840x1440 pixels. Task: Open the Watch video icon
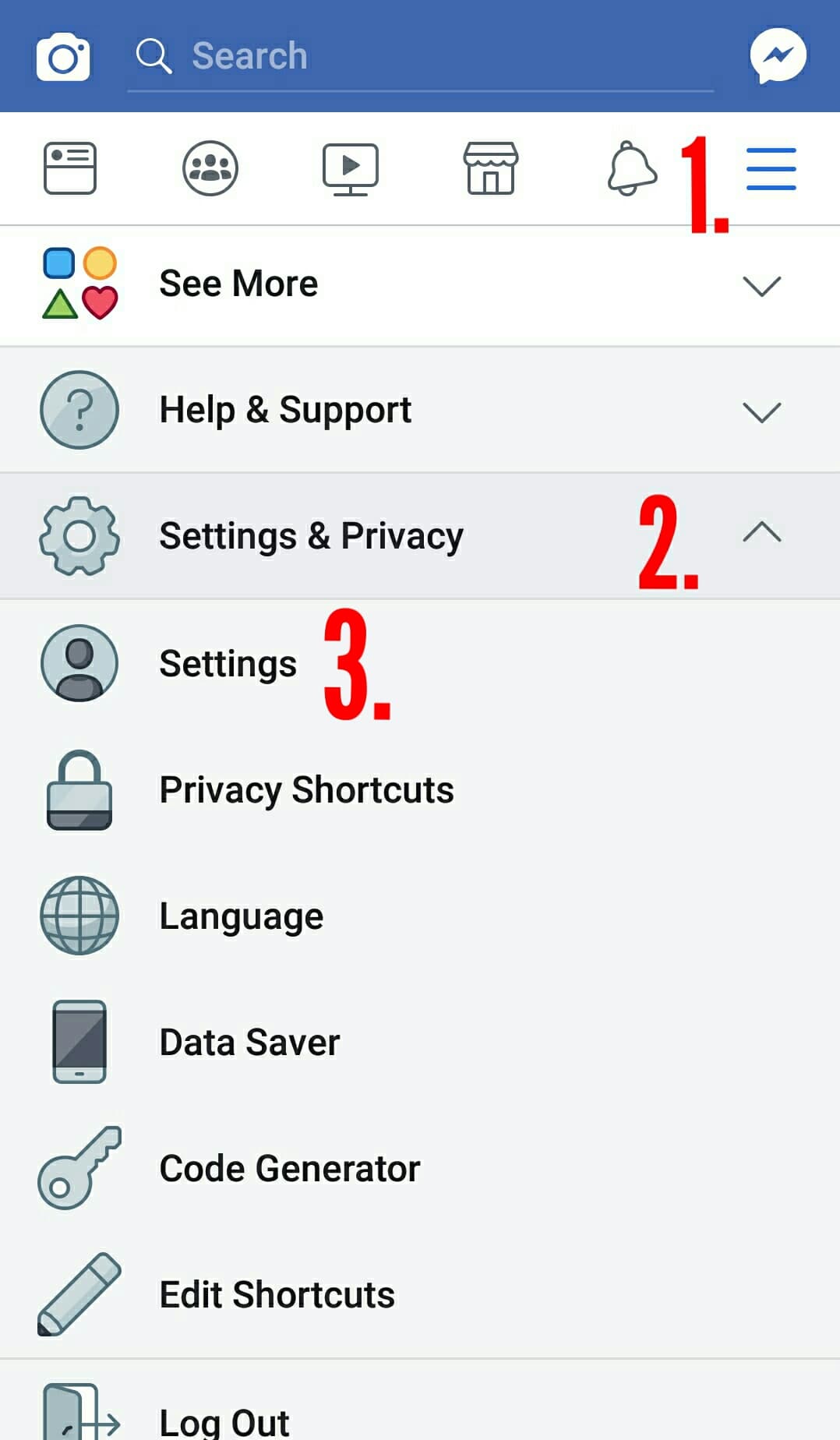tap(350, 168)
